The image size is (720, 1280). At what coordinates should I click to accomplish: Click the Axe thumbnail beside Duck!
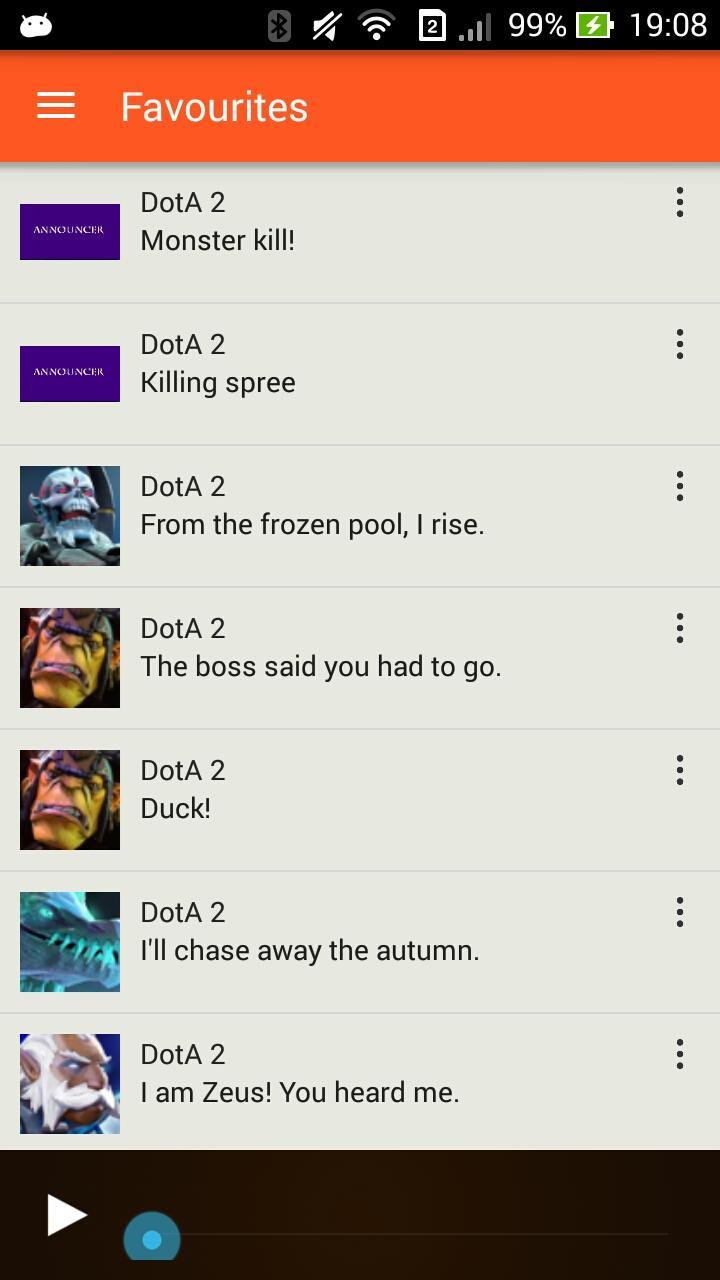coord(69,799)
